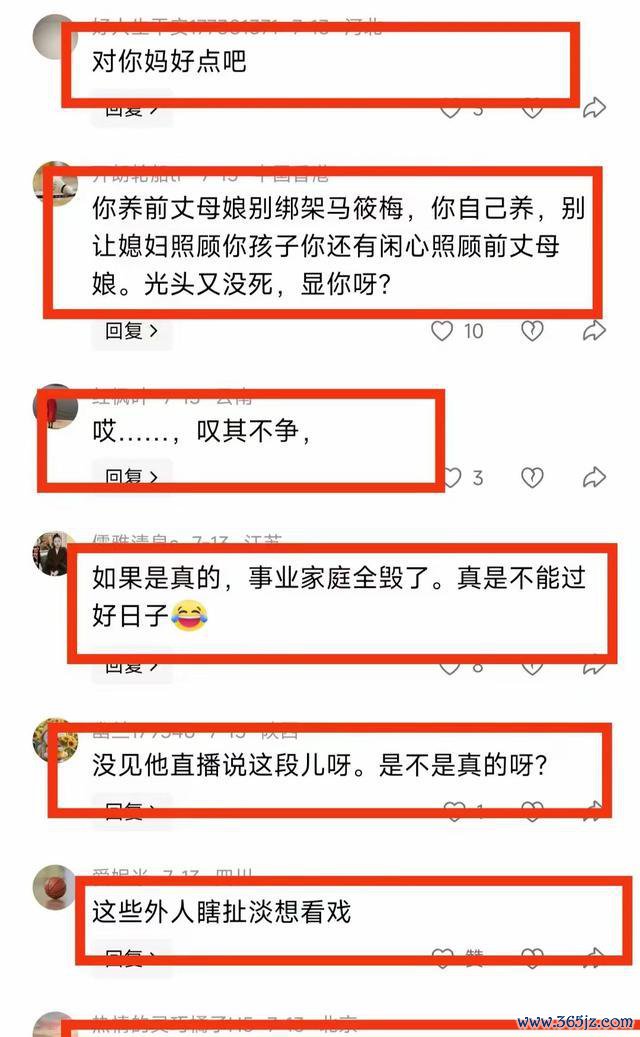The height and width of the screenshot is (1037, 640).
Task: Open the basketball avatar beside 这些外人瞎扯淡 comment
Action: coord(54,887)
